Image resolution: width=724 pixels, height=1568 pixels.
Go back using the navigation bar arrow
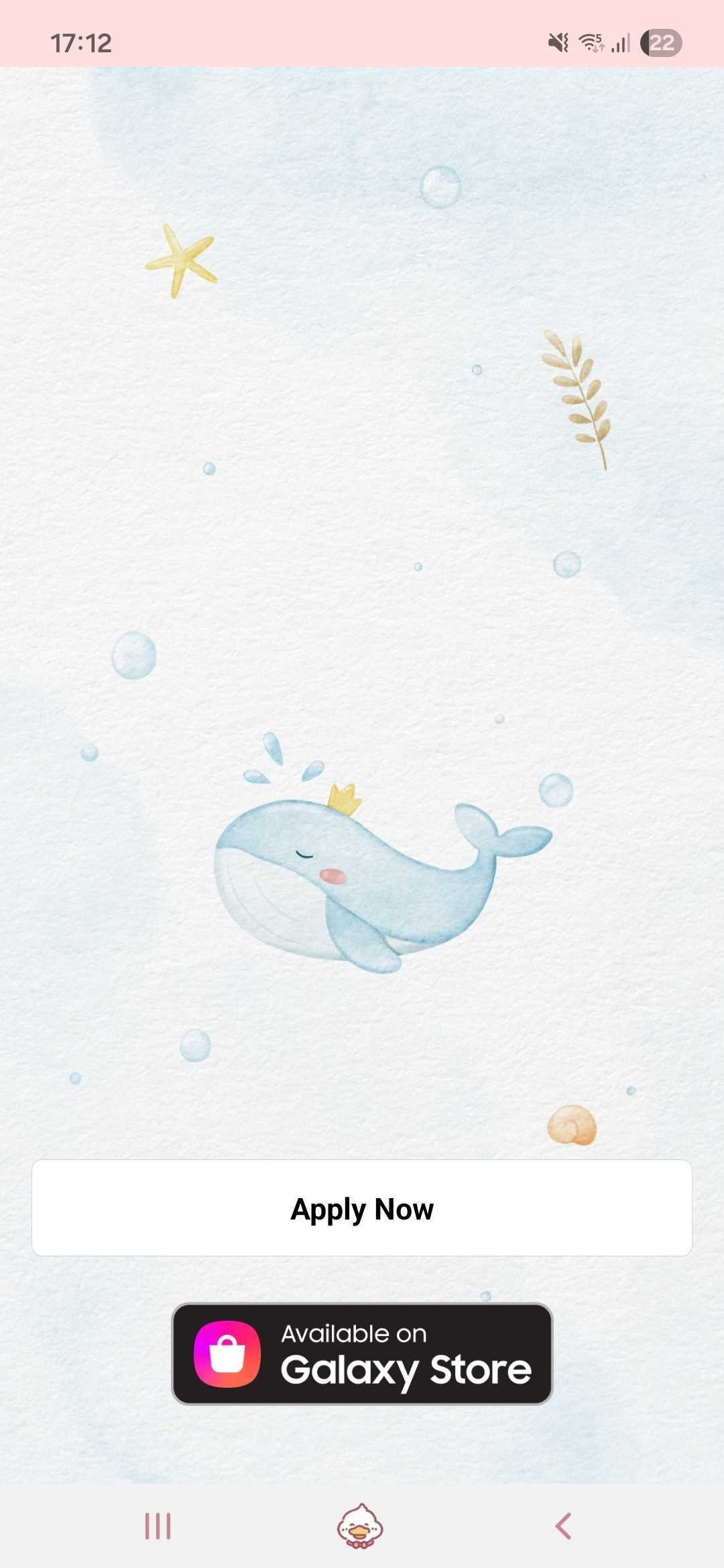pos(563,1526)
